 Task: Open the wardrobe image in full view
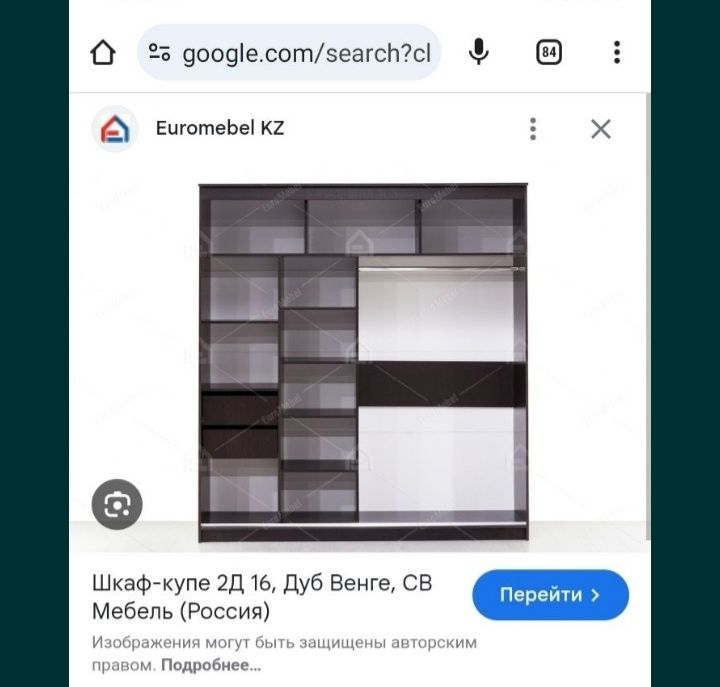coord(362,360)
